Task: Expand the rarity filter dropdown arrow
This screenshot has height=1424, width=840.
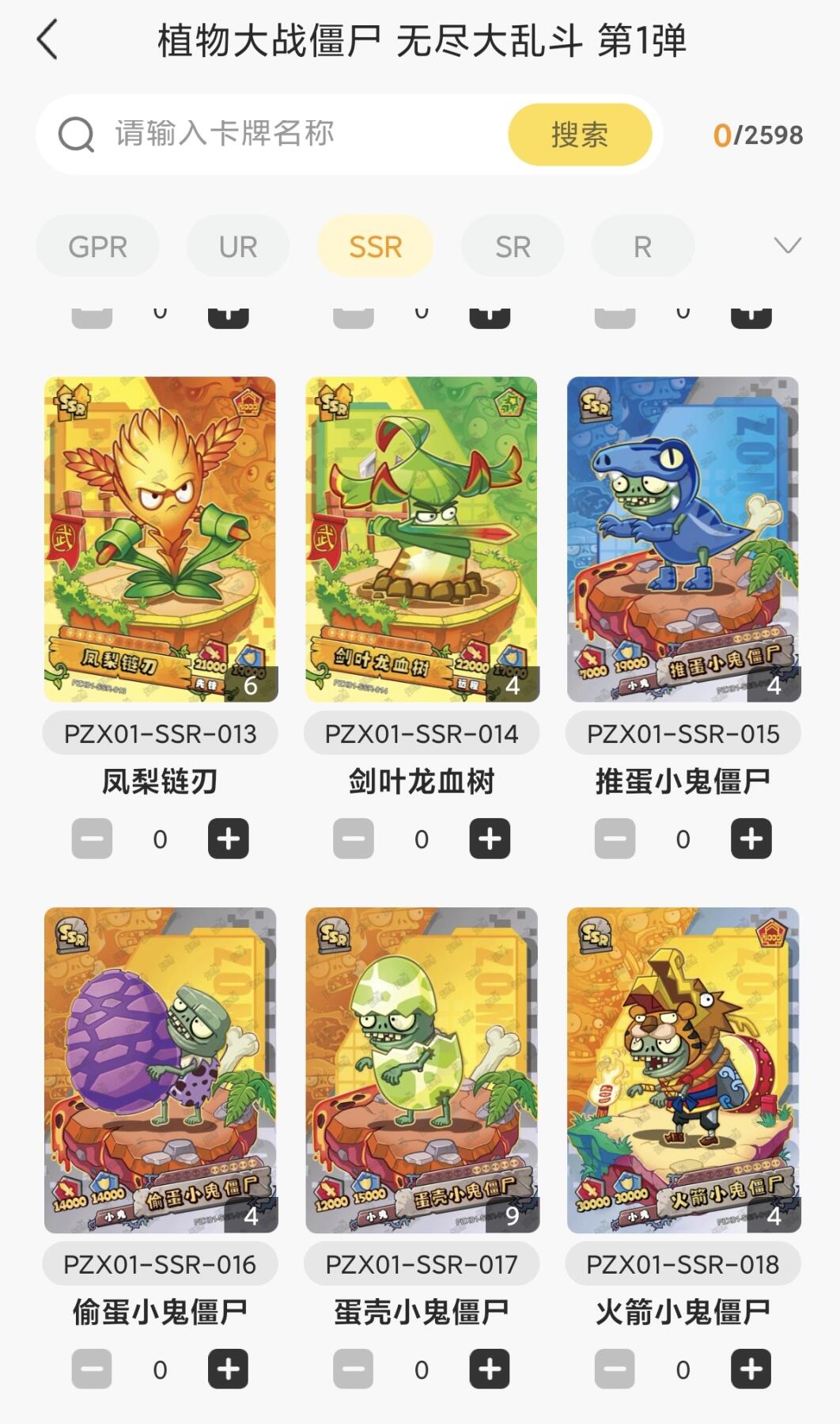Action: (x=787, y=246)
